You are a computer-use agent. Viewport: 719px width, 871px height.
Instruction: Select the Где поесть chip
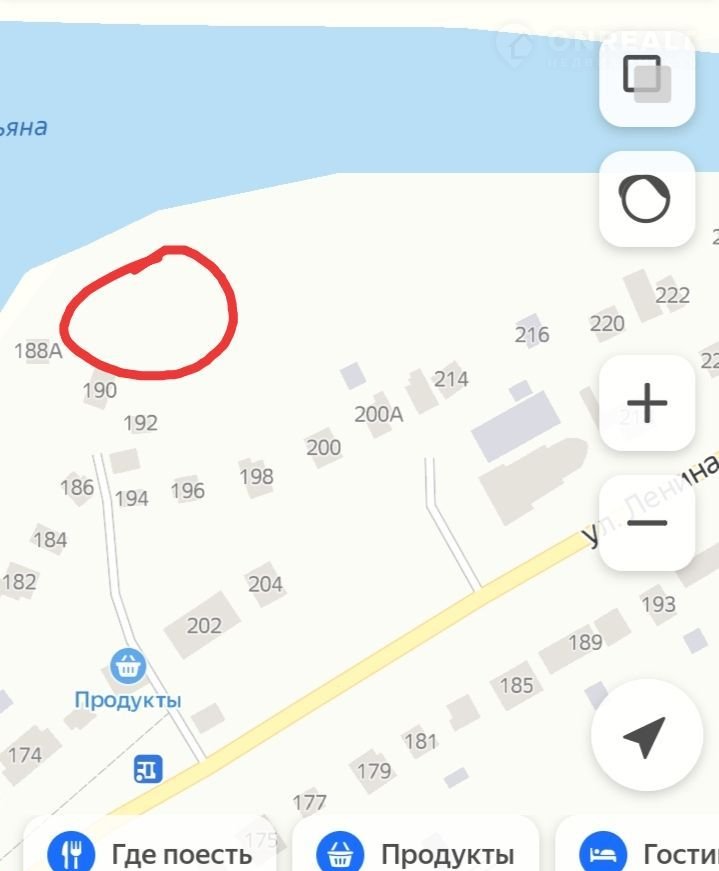(x=150, y=854)
